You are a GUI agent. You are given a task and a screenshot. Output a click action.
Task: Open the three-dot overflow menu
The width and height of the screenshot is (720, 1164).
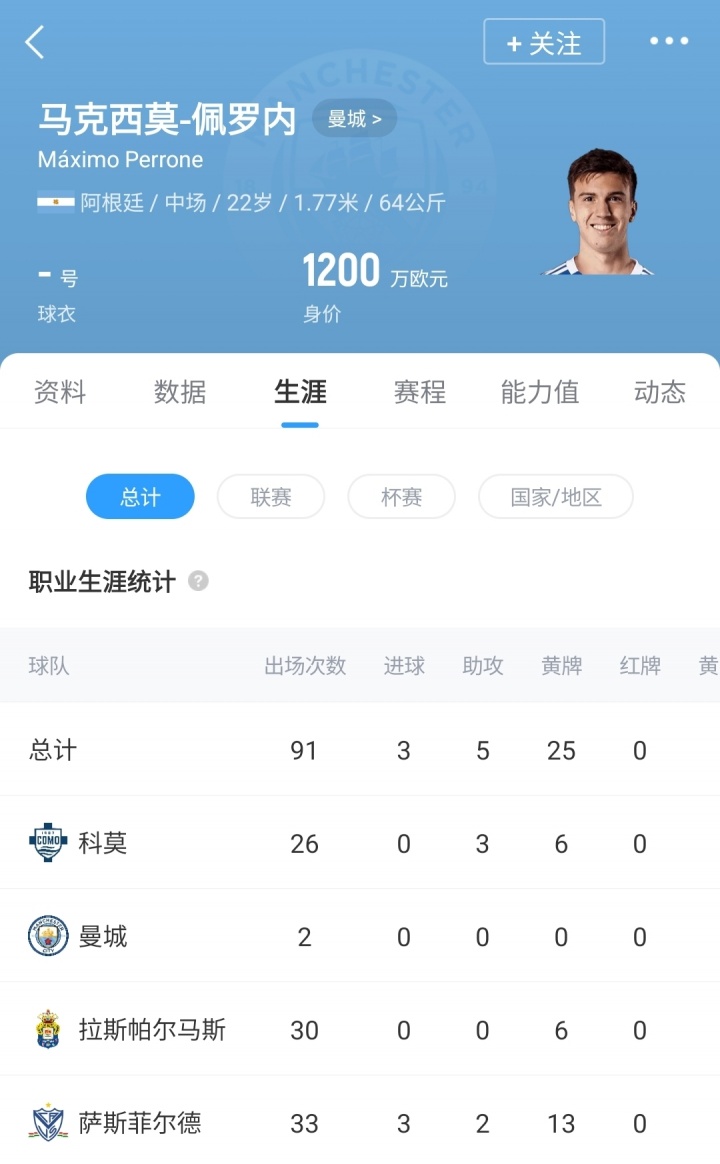[x=669, y=42]
